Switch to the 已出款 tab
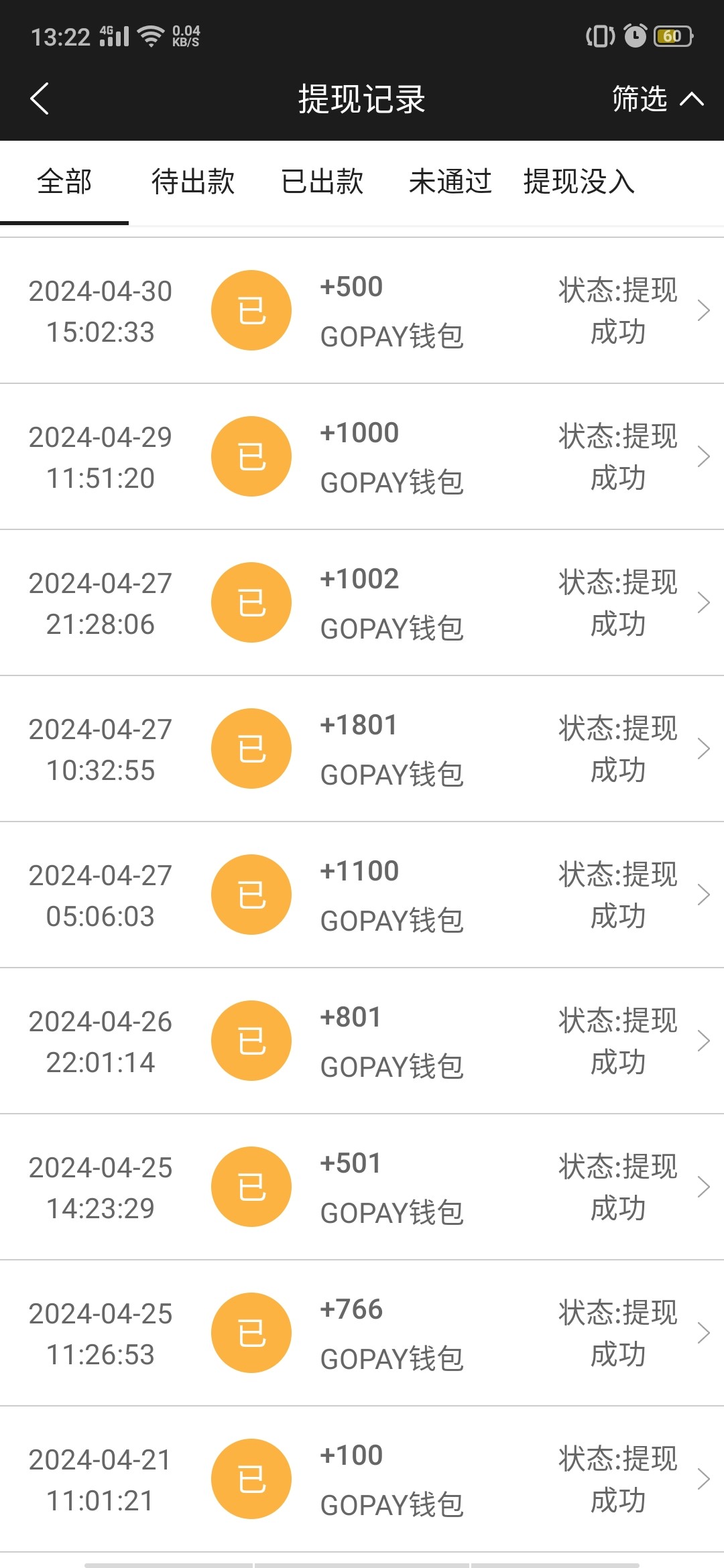This screenshot has width=724, height=1568. 321,182
